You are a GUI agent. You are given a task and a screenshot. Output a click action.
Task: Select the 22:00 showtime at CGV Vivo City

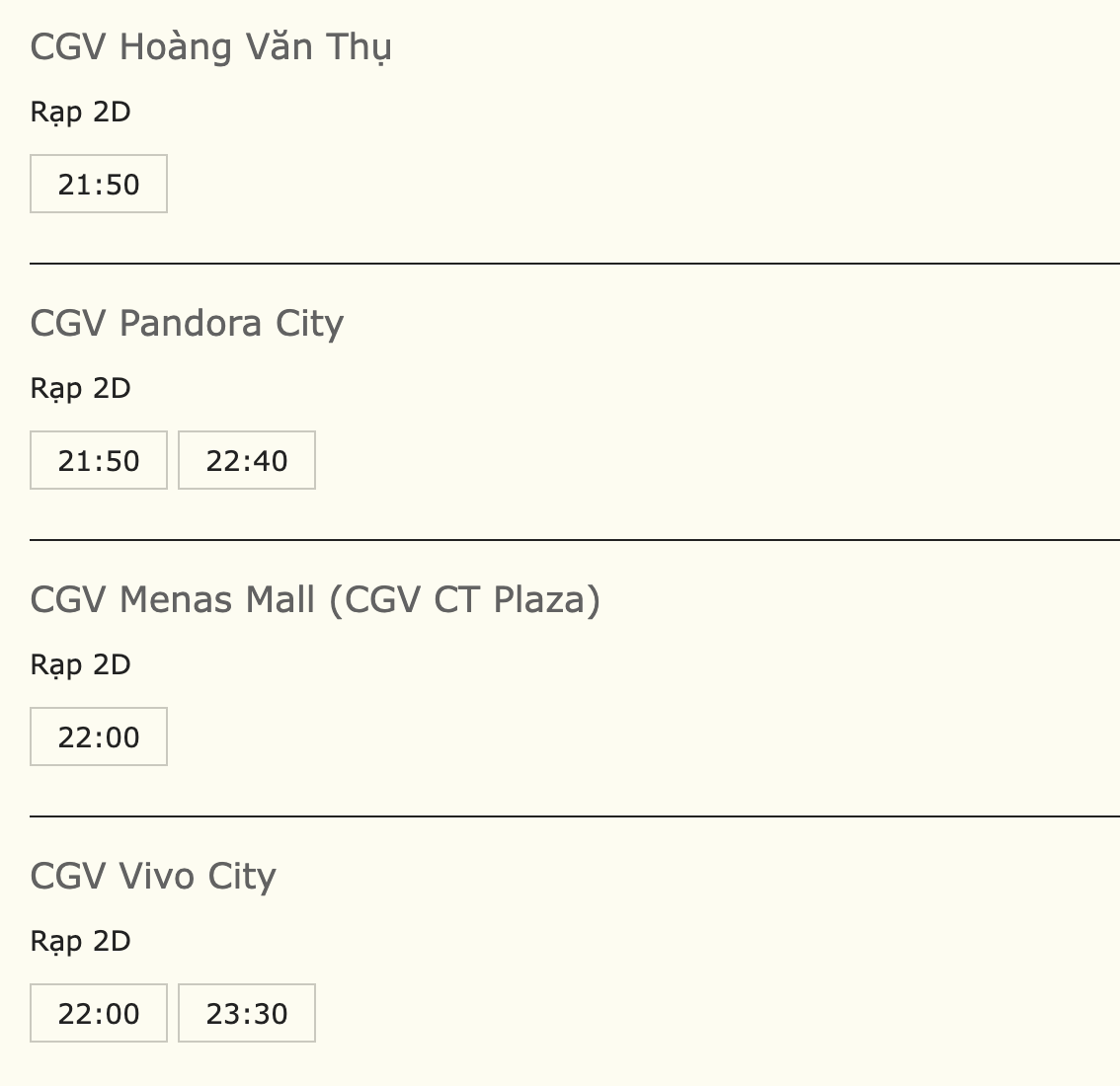click(x=99, y=1013)
